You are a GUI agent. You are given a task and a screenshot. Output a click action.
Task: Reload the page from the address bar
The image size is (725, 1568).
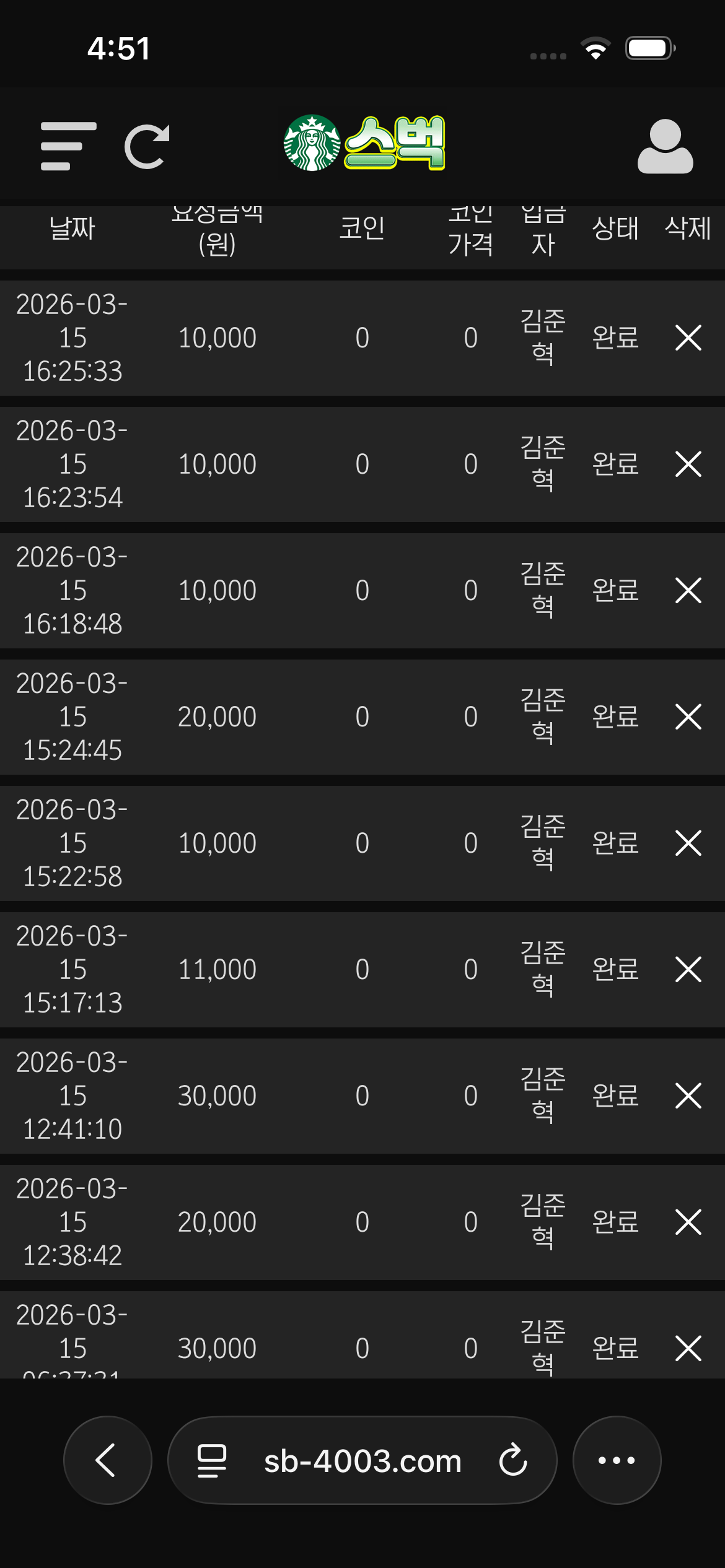pyautogui.click(x=513, y=1460)
